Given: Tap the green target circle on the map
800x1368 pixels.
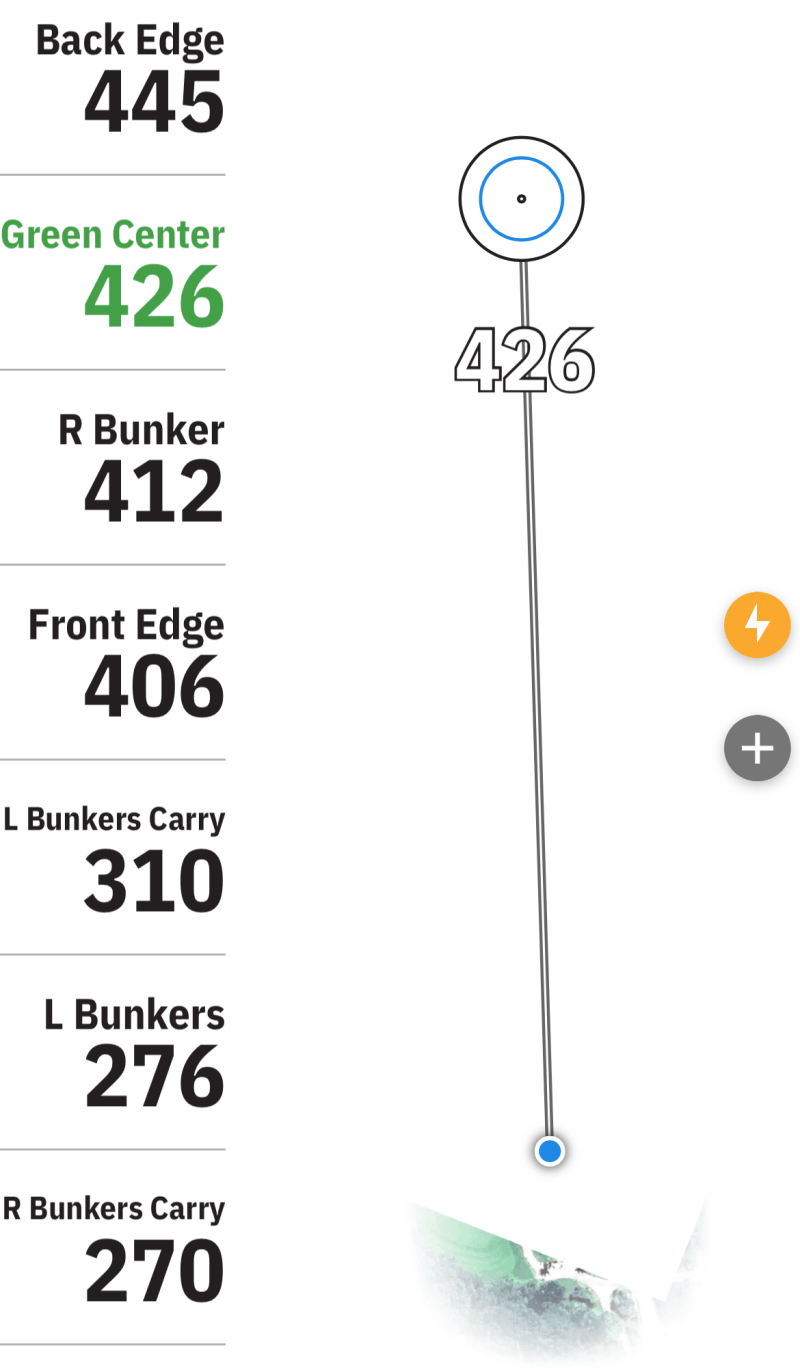Looking at the screenshot, I should [521, 199].
